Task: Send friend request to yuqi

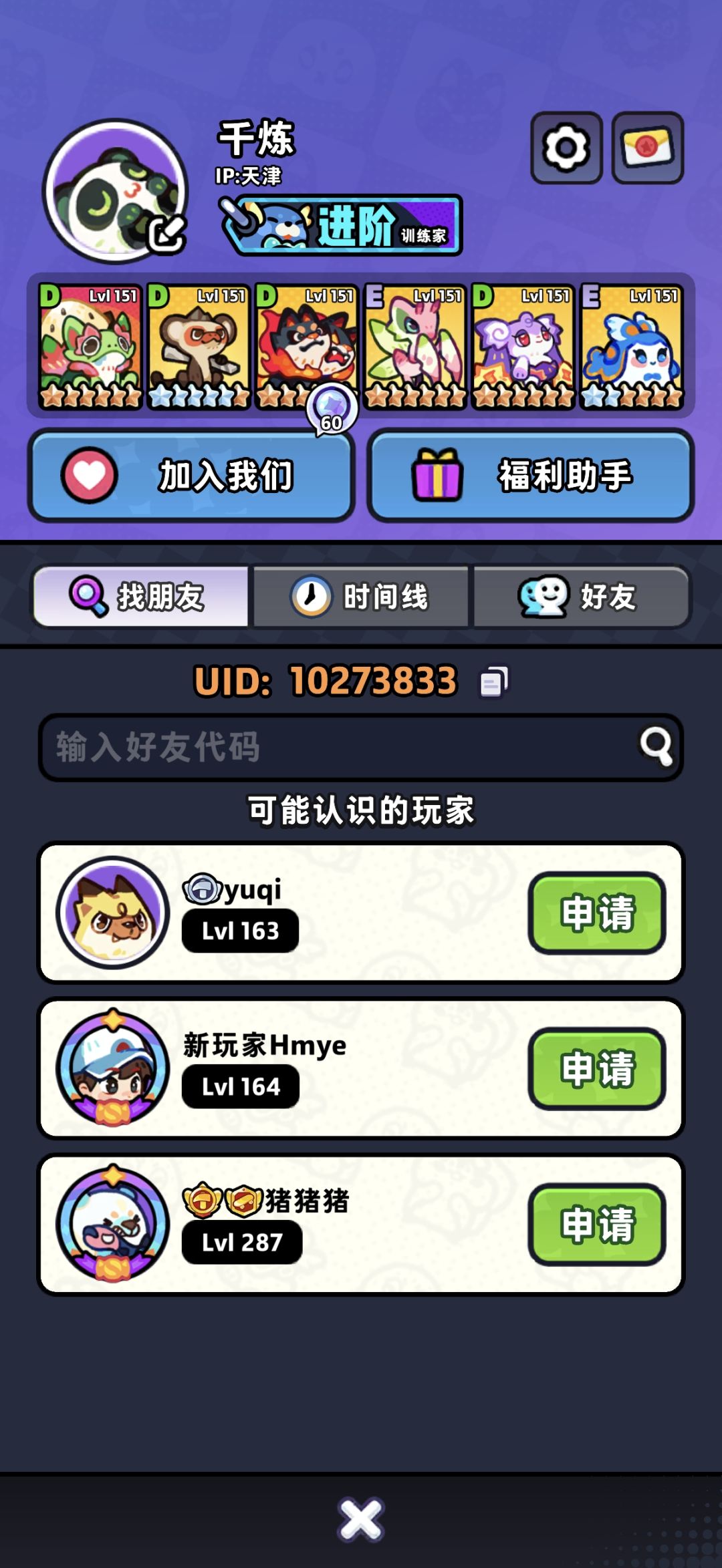Action: coord(597,913)
